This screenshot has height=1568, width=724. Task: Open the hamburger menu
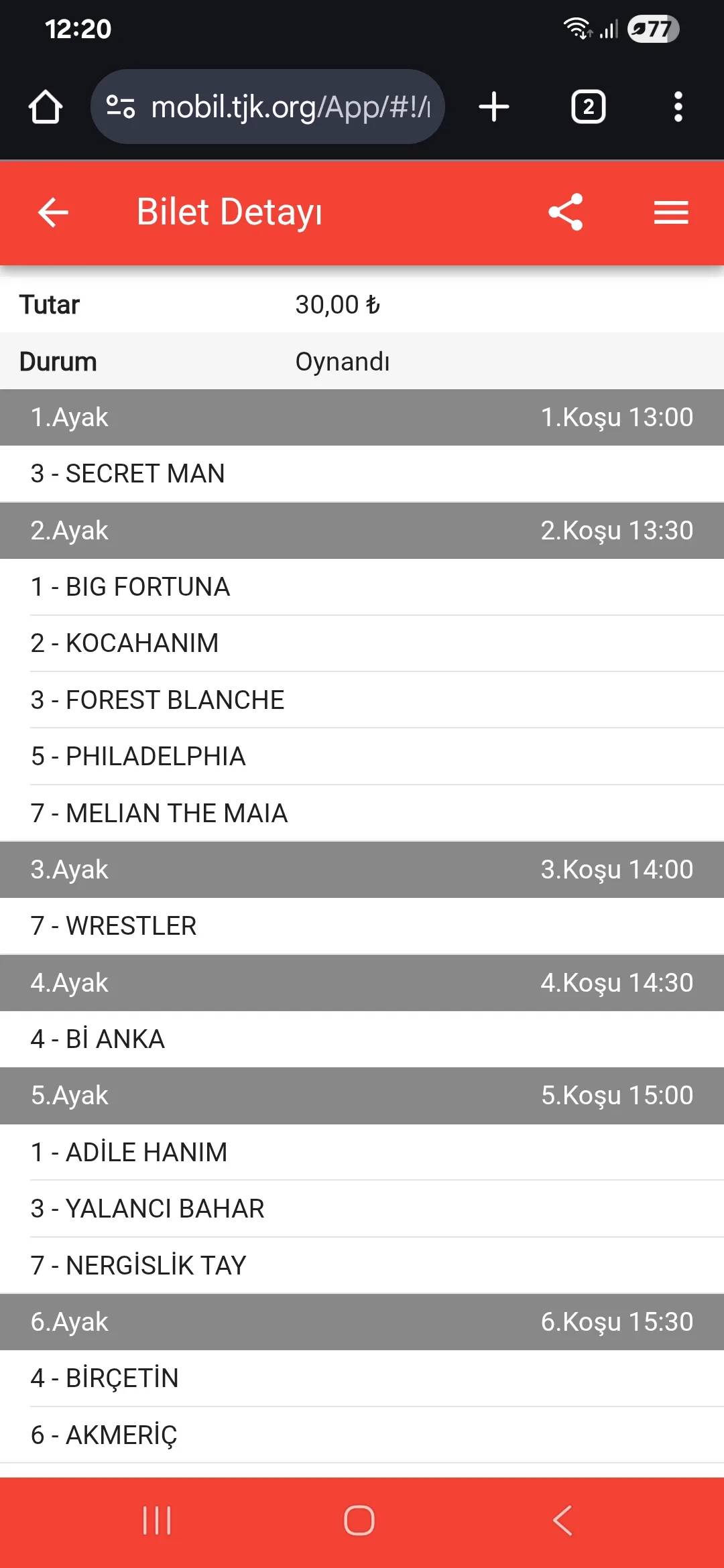pyautogui.click(x=671, y=213)
